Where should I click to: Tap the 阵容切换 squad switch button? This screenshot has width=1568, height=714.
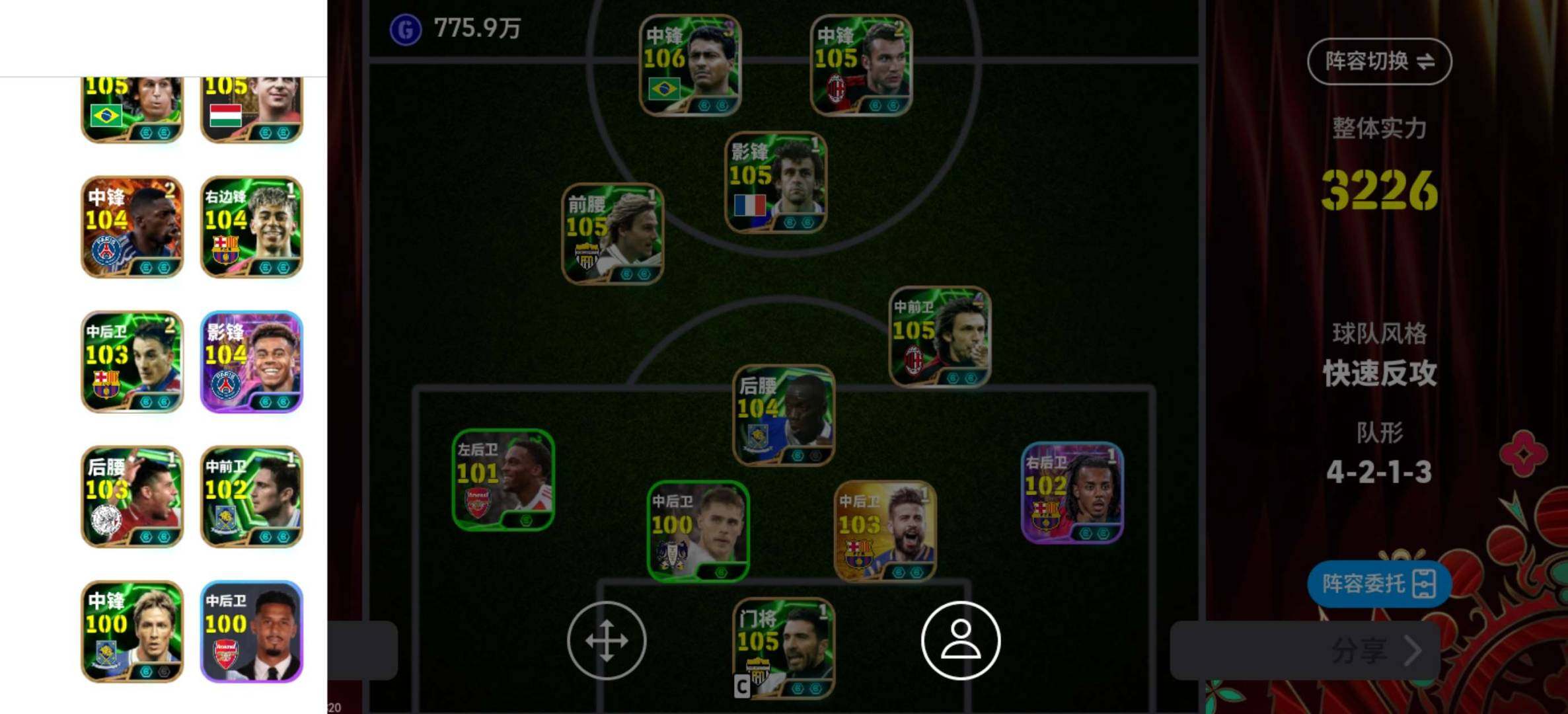tap(1379, 61)
